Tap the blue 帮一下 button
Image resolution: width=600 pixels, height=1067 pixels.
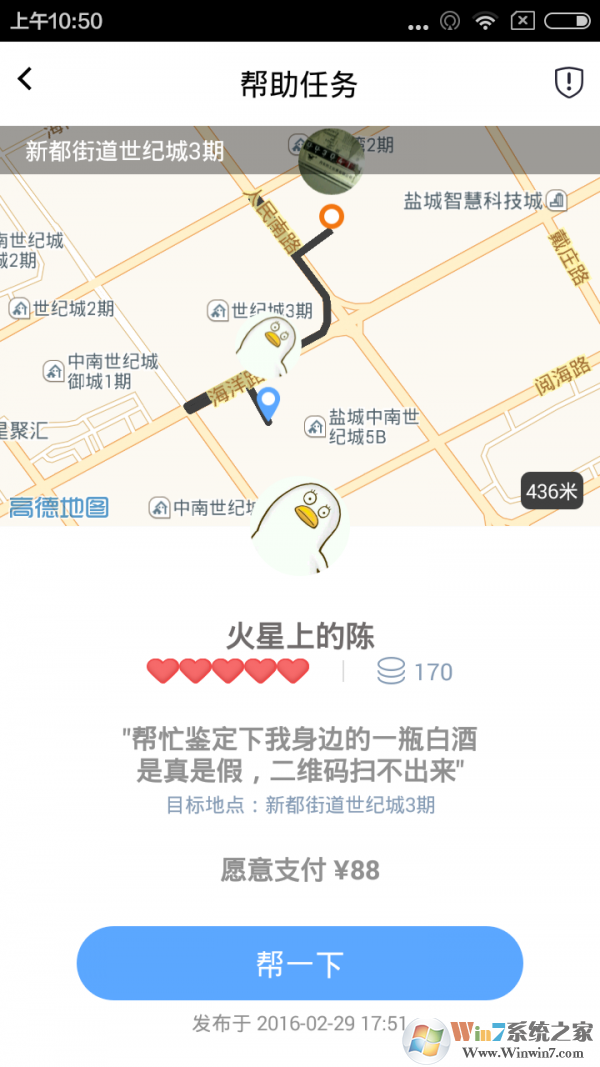point(300,963)
